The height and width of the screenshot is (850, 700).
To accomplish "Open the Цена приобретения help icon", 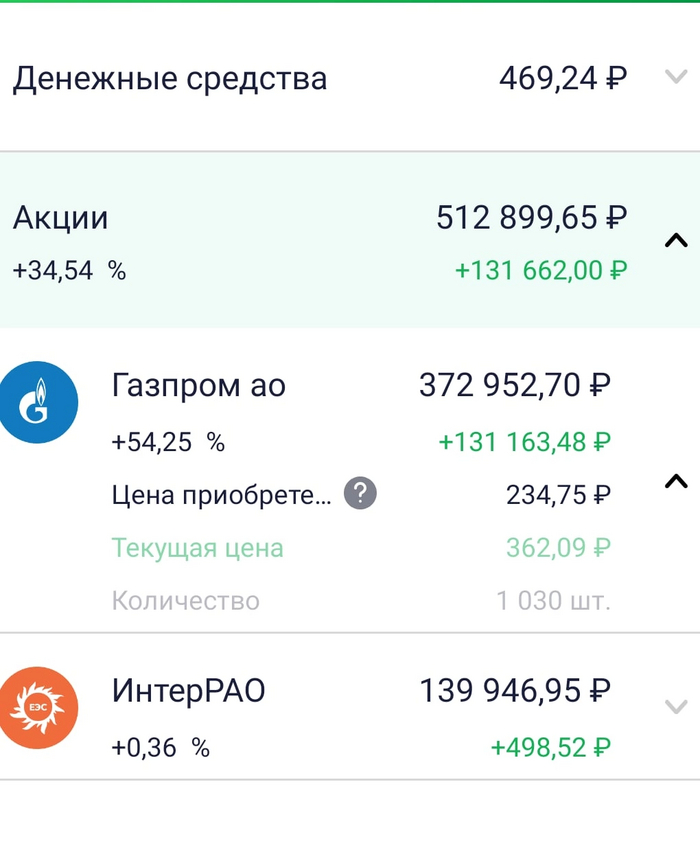I will (x=360, y=494).
